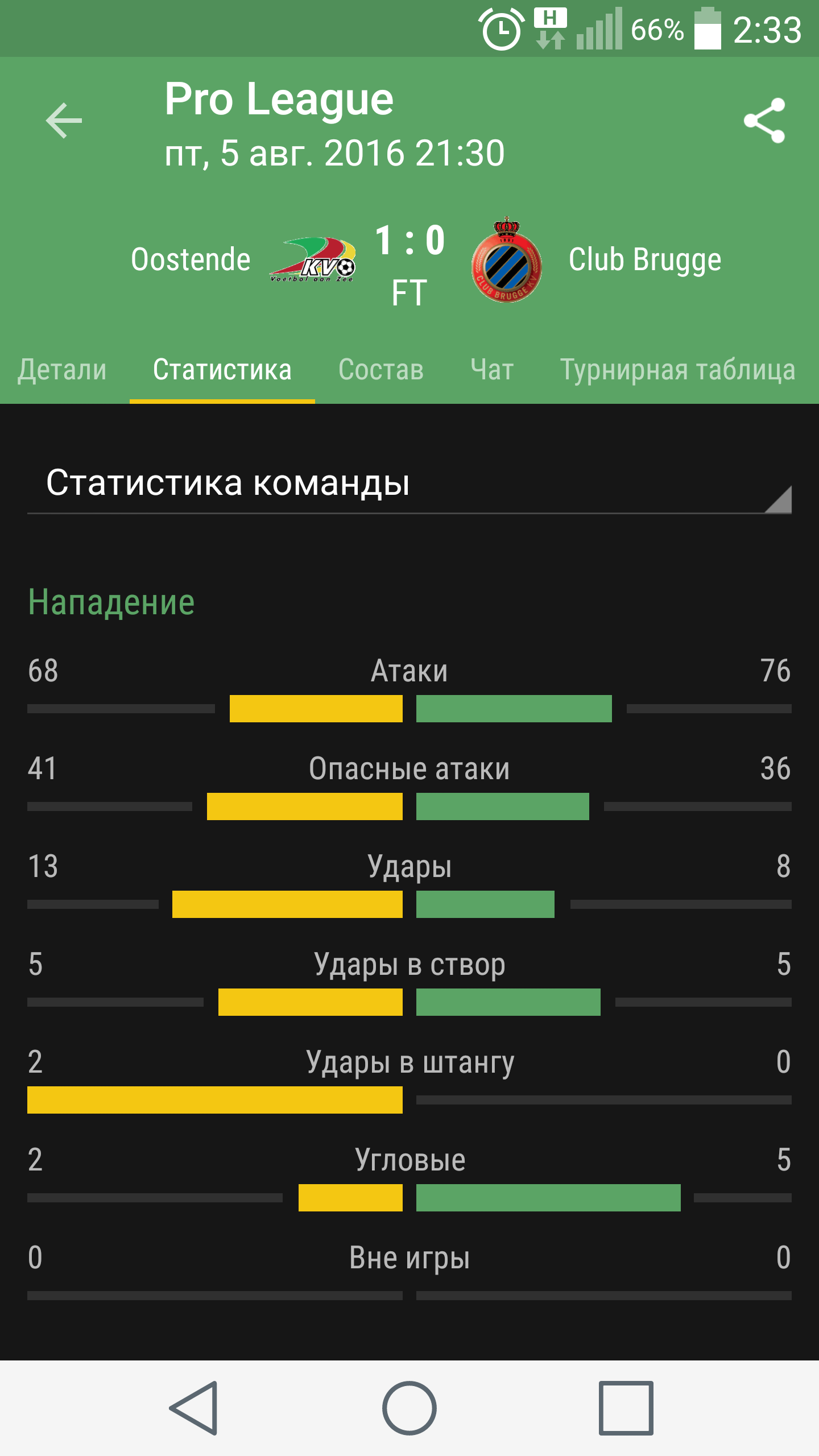Open the recent apps view
Screen dimensions: 819x1456
(x=626, y=1408)
